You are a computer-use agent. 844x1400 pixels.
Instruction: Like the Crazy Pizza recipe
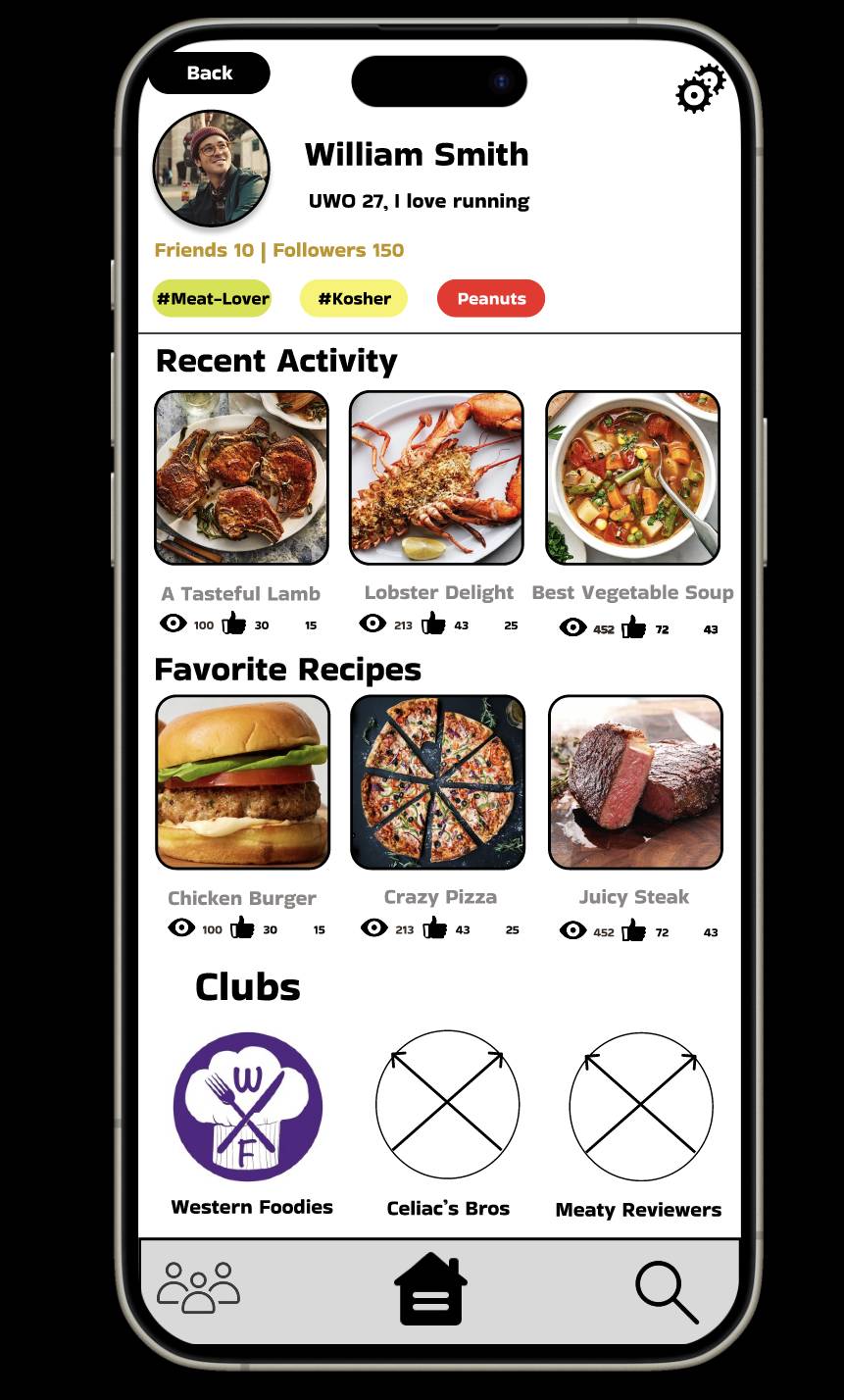434,927
